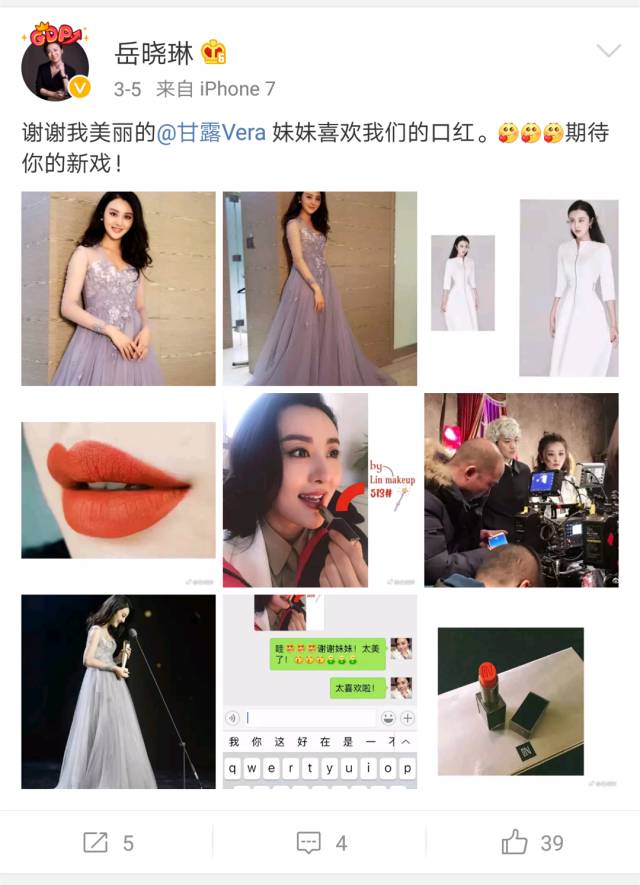The image size is (640, 885).
Task: Like 岳晓琳's post
Action: [x=533, y=842]
